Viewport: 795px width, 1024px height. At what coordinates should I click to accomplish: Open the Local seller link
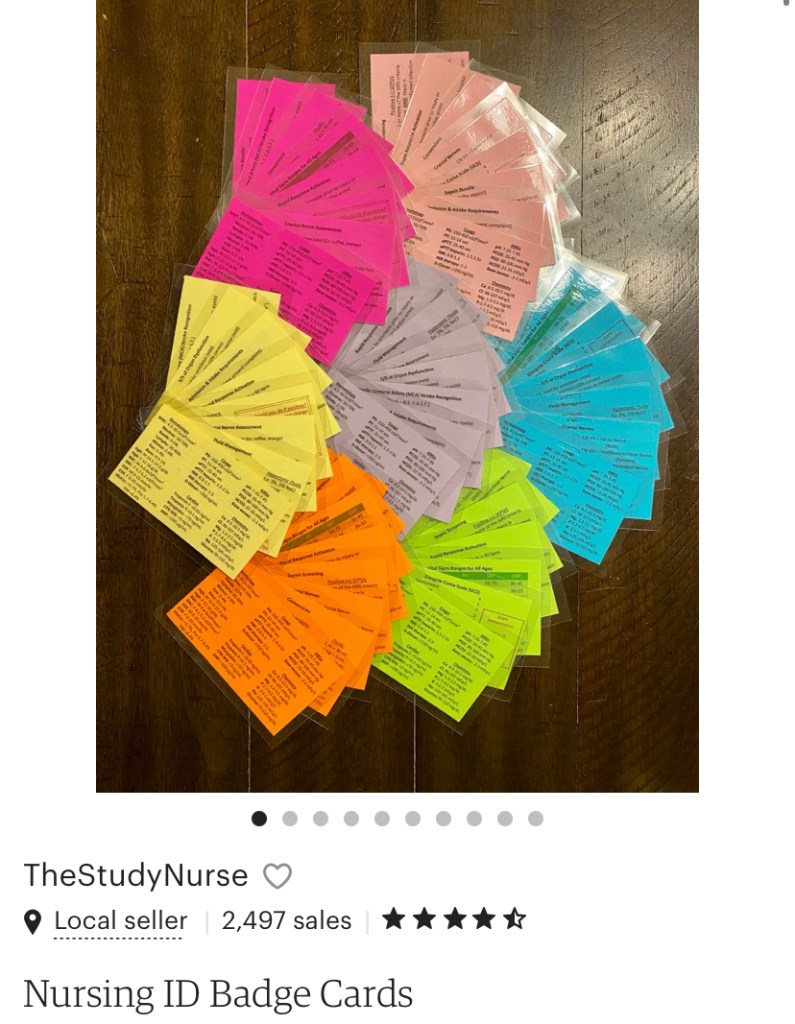point(120,921)
